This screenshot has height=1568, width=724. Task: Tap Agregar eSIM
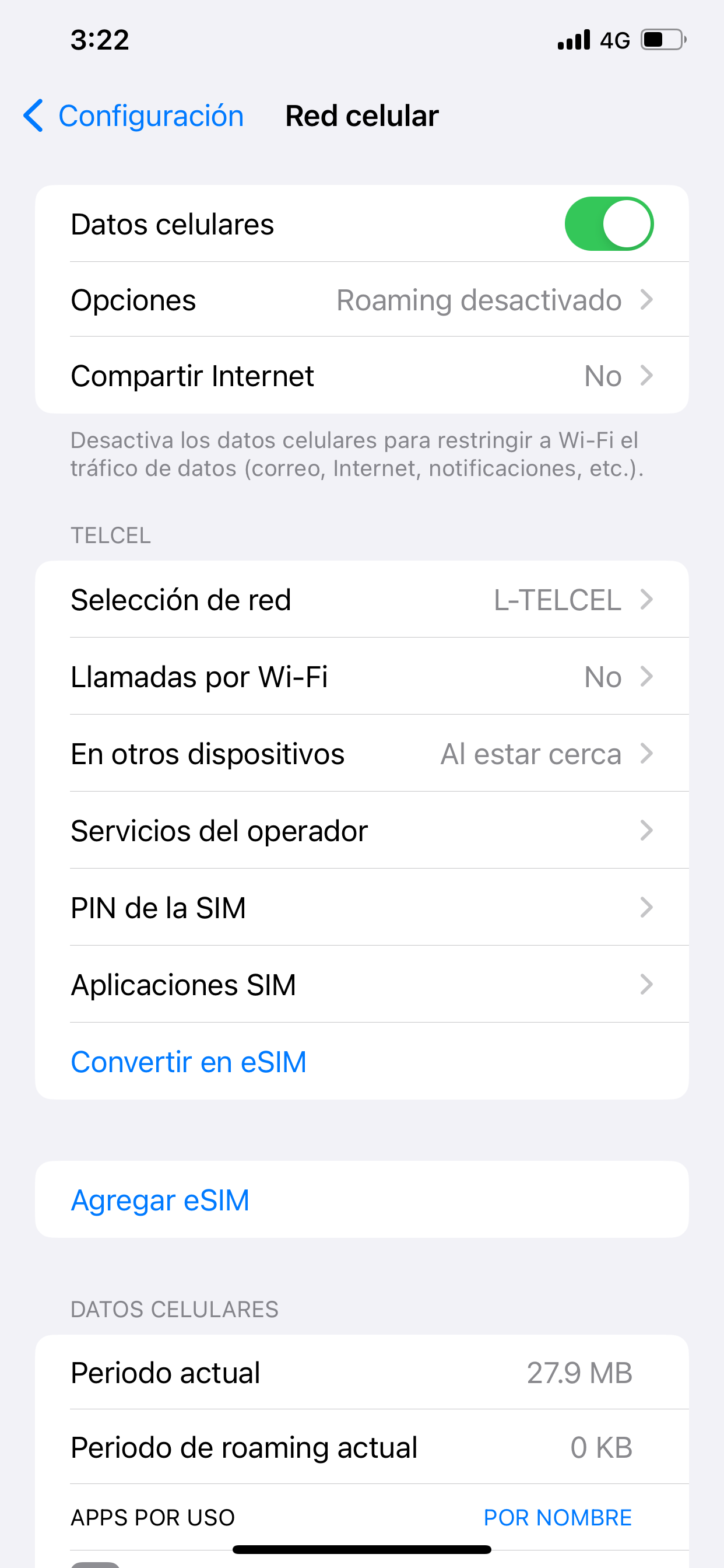point(161,1200)
